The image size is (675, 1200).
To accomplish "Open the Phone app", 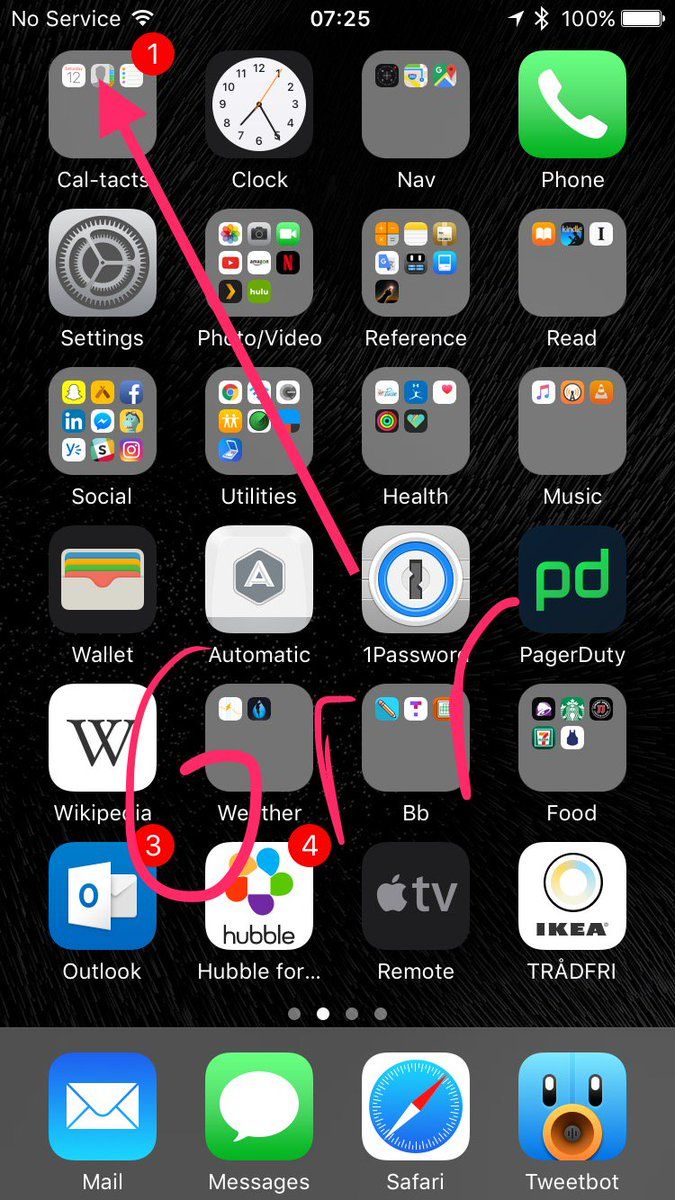I will click(572, 105).
